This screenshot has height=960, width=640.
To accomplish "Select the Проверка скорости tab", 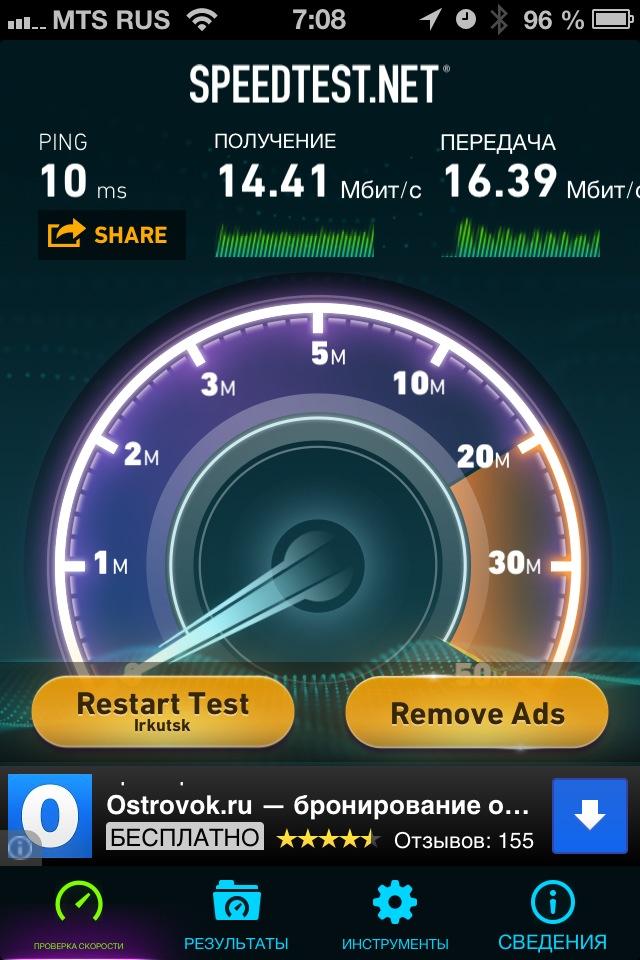I will [78, 915].
